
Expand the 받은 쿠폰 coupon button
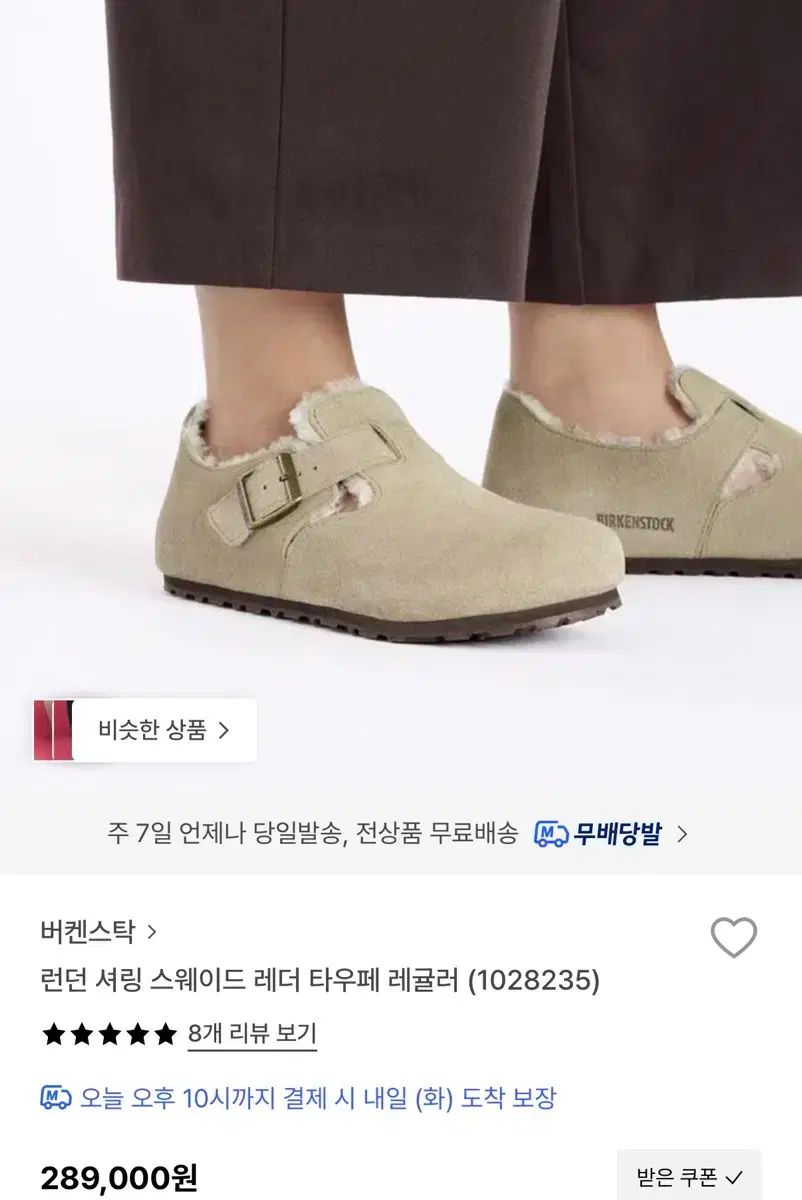(x=689, y=1178)
